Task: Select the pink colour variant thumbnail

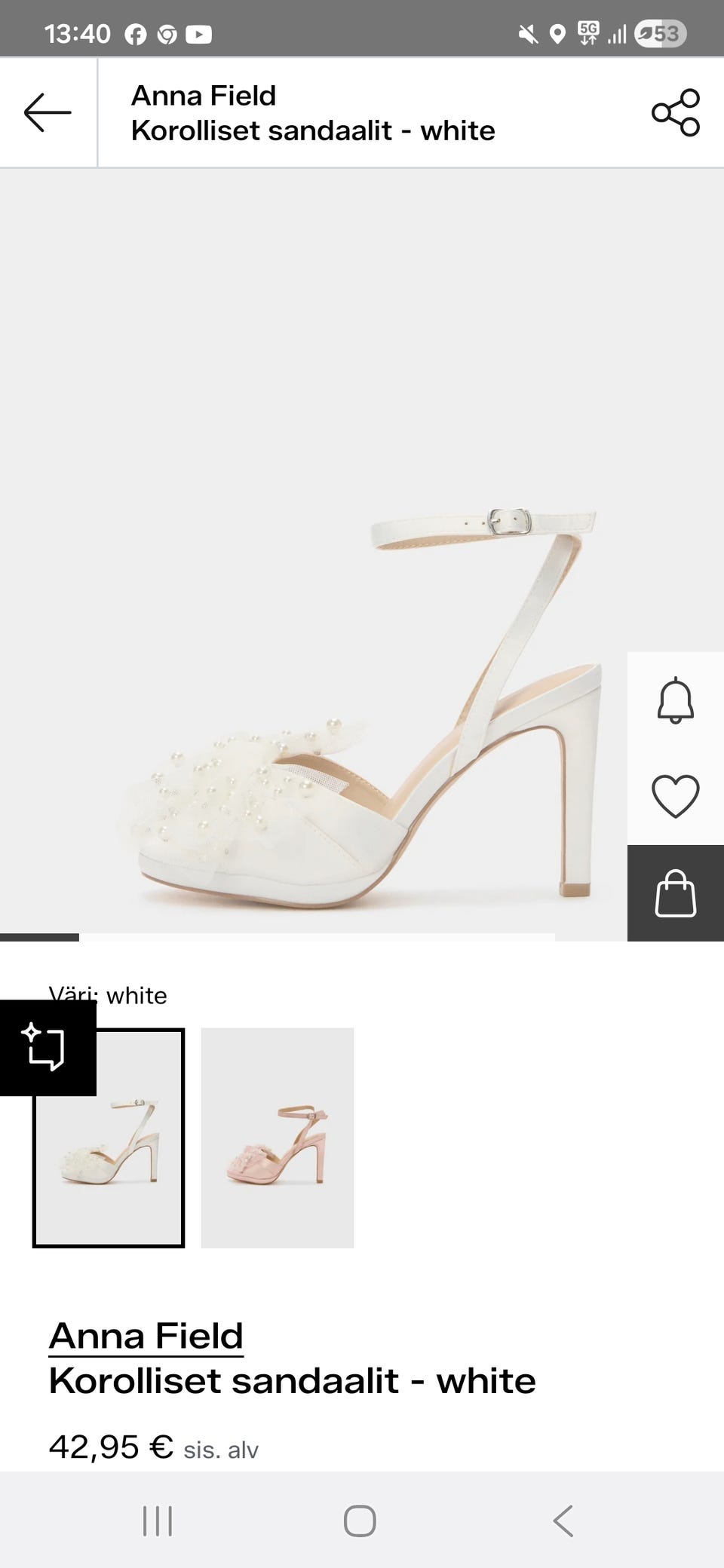Action: pos(278,1138)
